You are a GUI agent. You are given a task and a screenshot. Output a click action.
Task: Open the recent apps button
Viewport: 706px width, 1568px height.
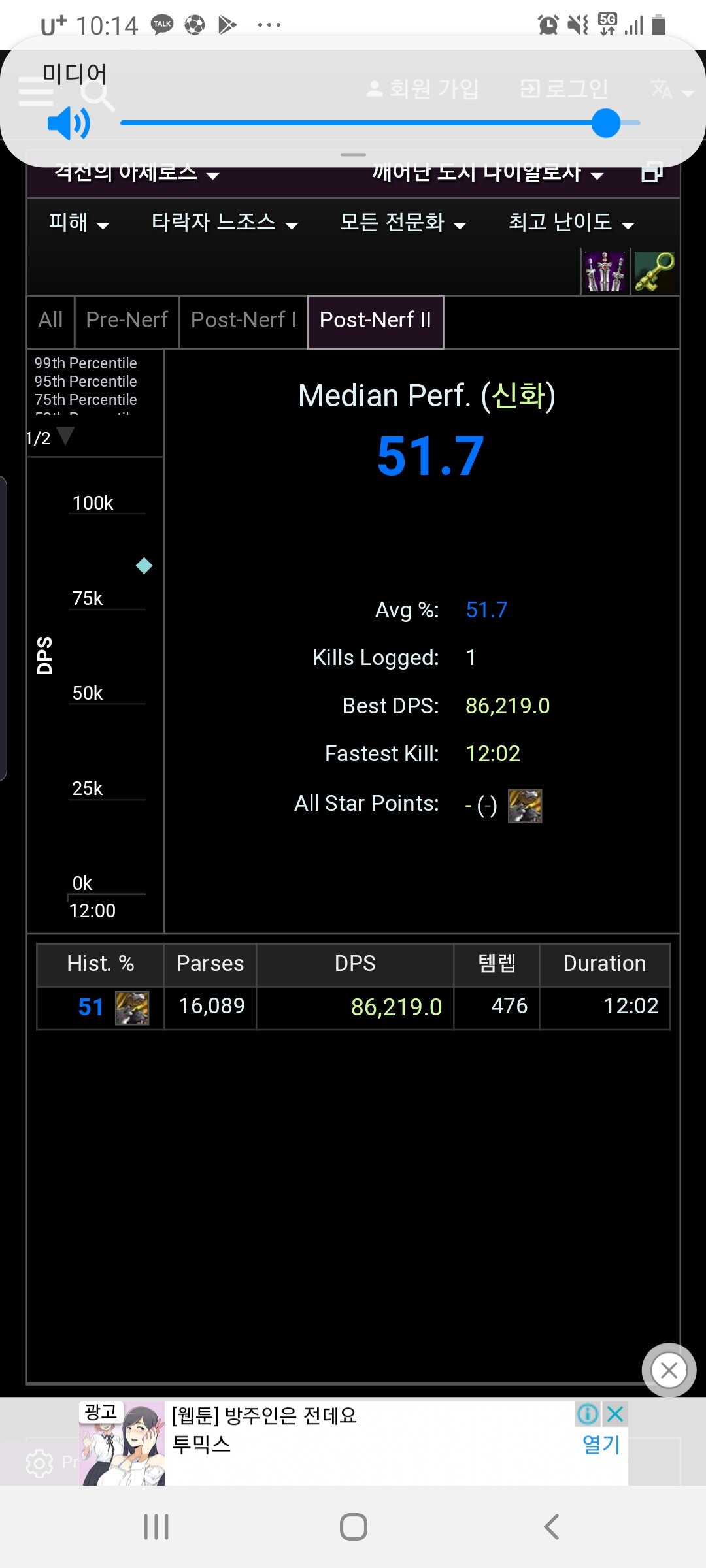[x=156, y=1527]
